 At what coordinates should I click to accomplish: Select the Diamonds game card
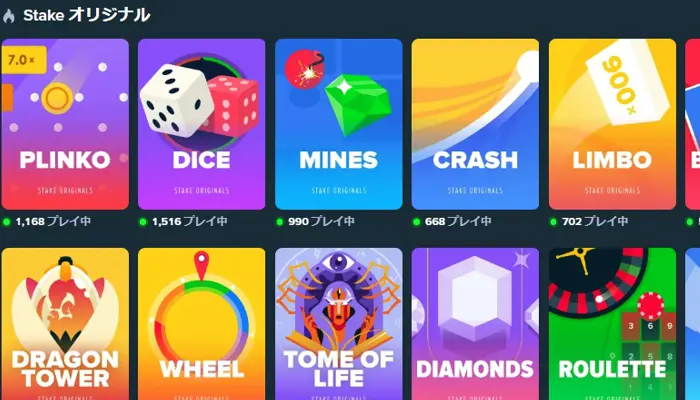click(475, 325)
